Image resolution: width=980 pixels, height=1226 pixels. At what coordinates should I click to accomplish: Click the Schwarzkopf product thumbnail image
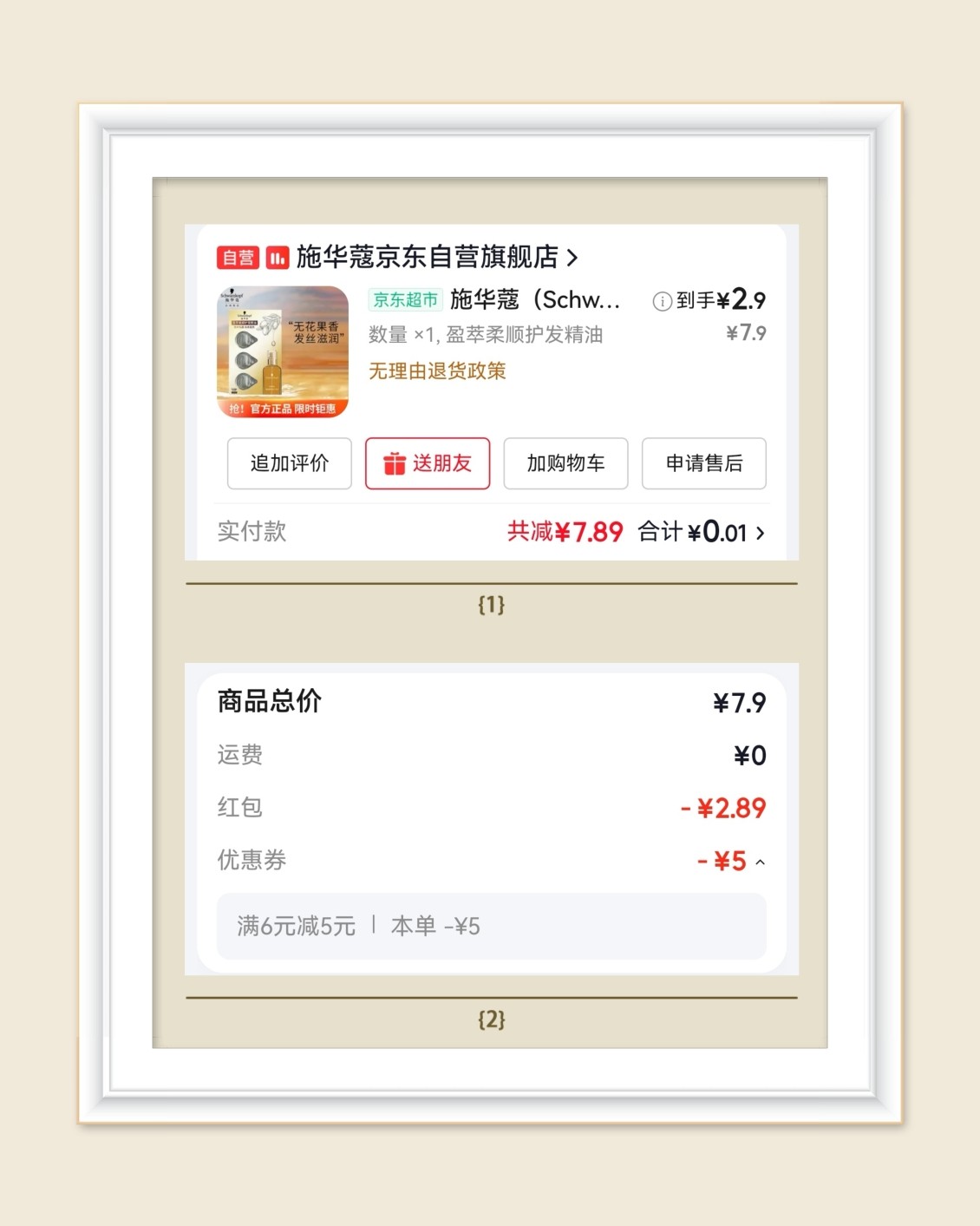[x=283, y=351]
